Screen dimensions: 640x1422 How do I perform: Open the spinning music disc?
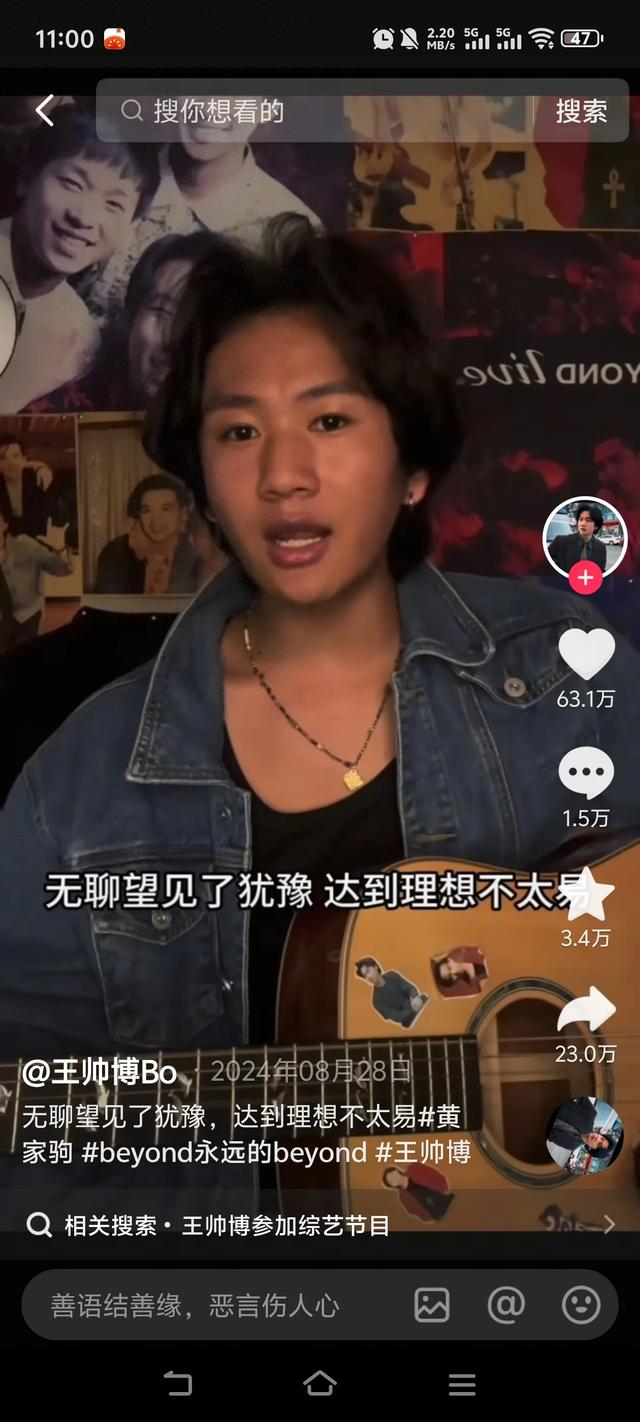click(x=585, y=1135)
